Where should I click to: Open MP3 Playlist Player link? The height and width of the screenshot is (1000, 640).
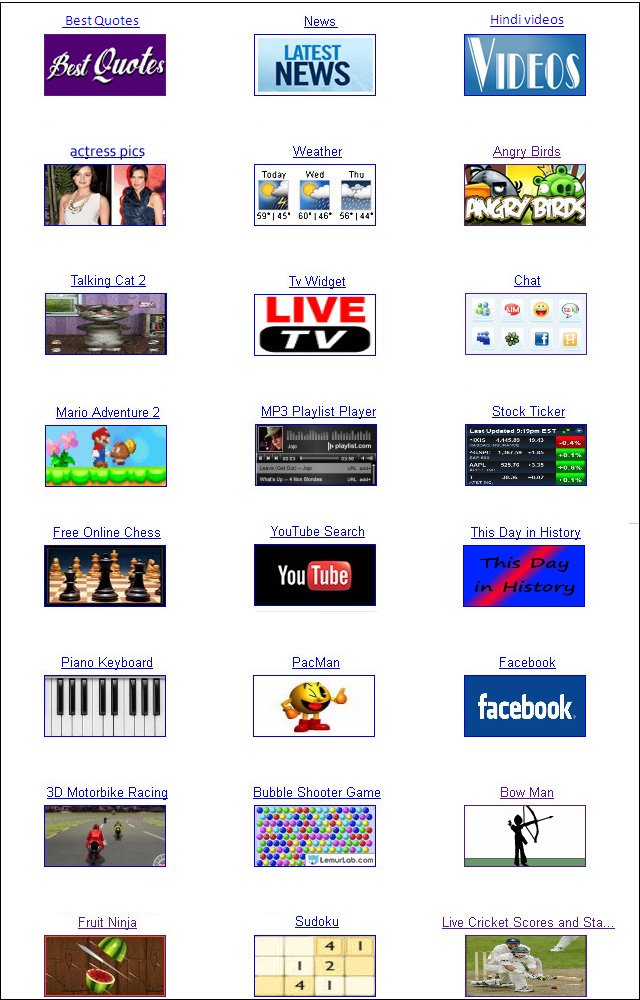(318, 412)
